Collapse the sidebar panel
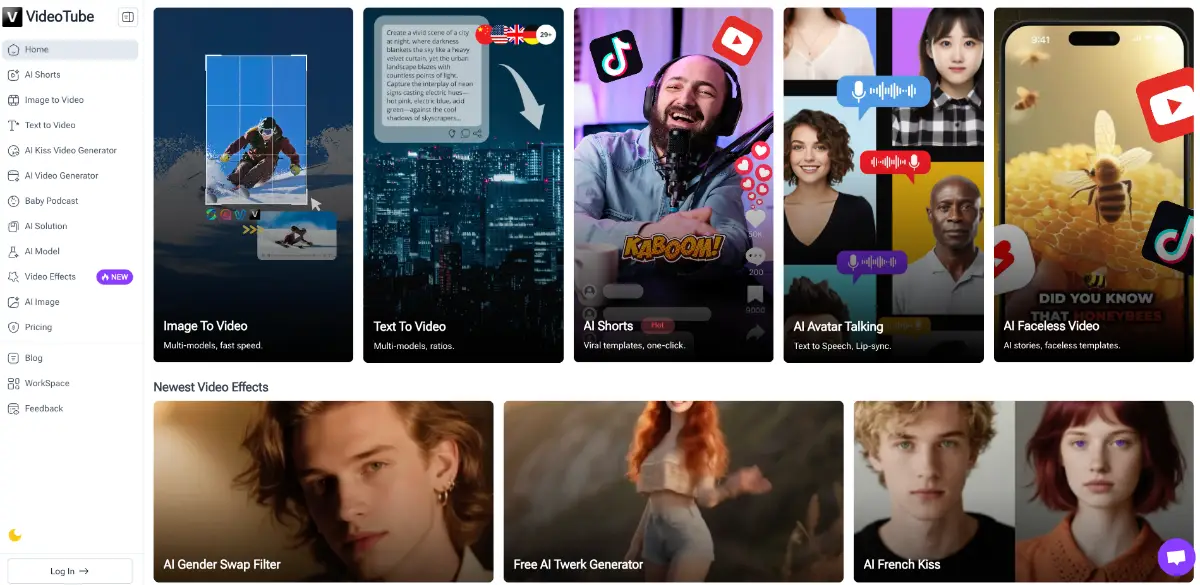The width and height of the screenshot is (1200, 585). 127,17
